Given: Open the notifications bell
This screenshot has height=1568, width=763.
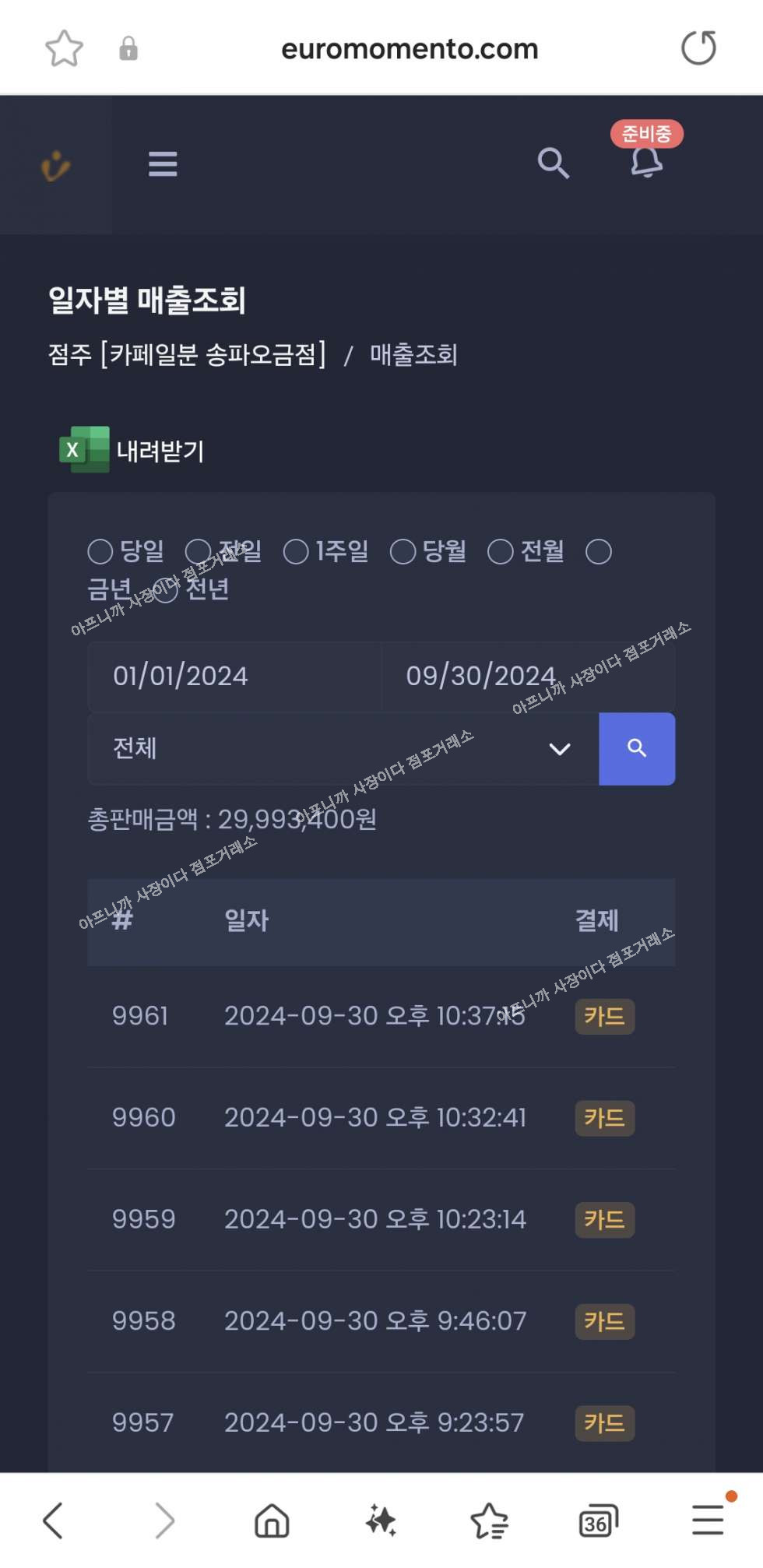Looking at the screenshot, I should coord(646,162).
